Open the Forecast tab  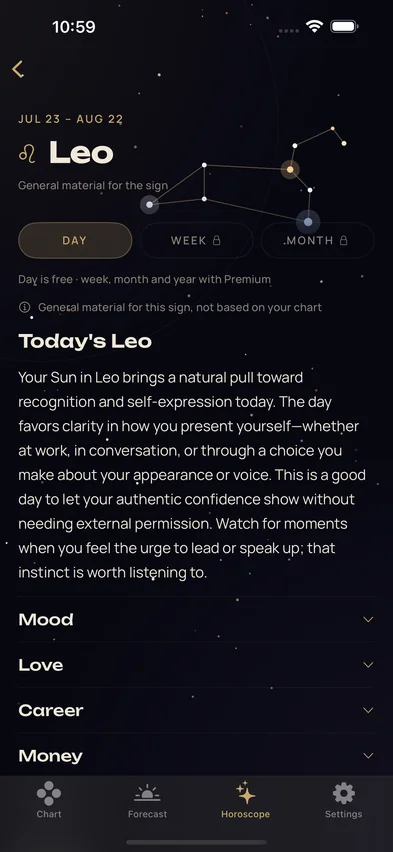(147, 800)
